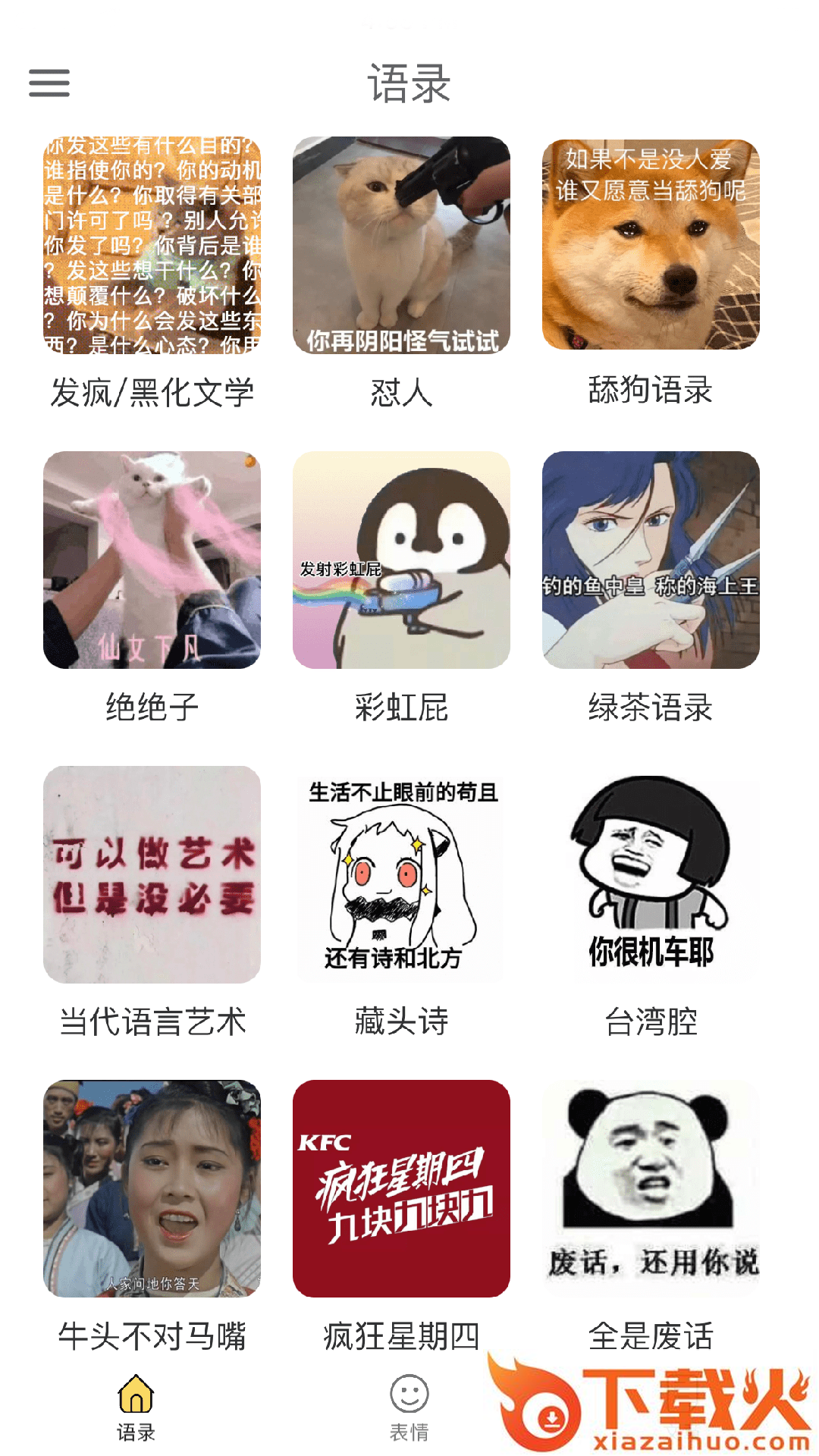View the 牛头不对马嘴 category
819x1456 pixels.
(x=152, y=1188)
